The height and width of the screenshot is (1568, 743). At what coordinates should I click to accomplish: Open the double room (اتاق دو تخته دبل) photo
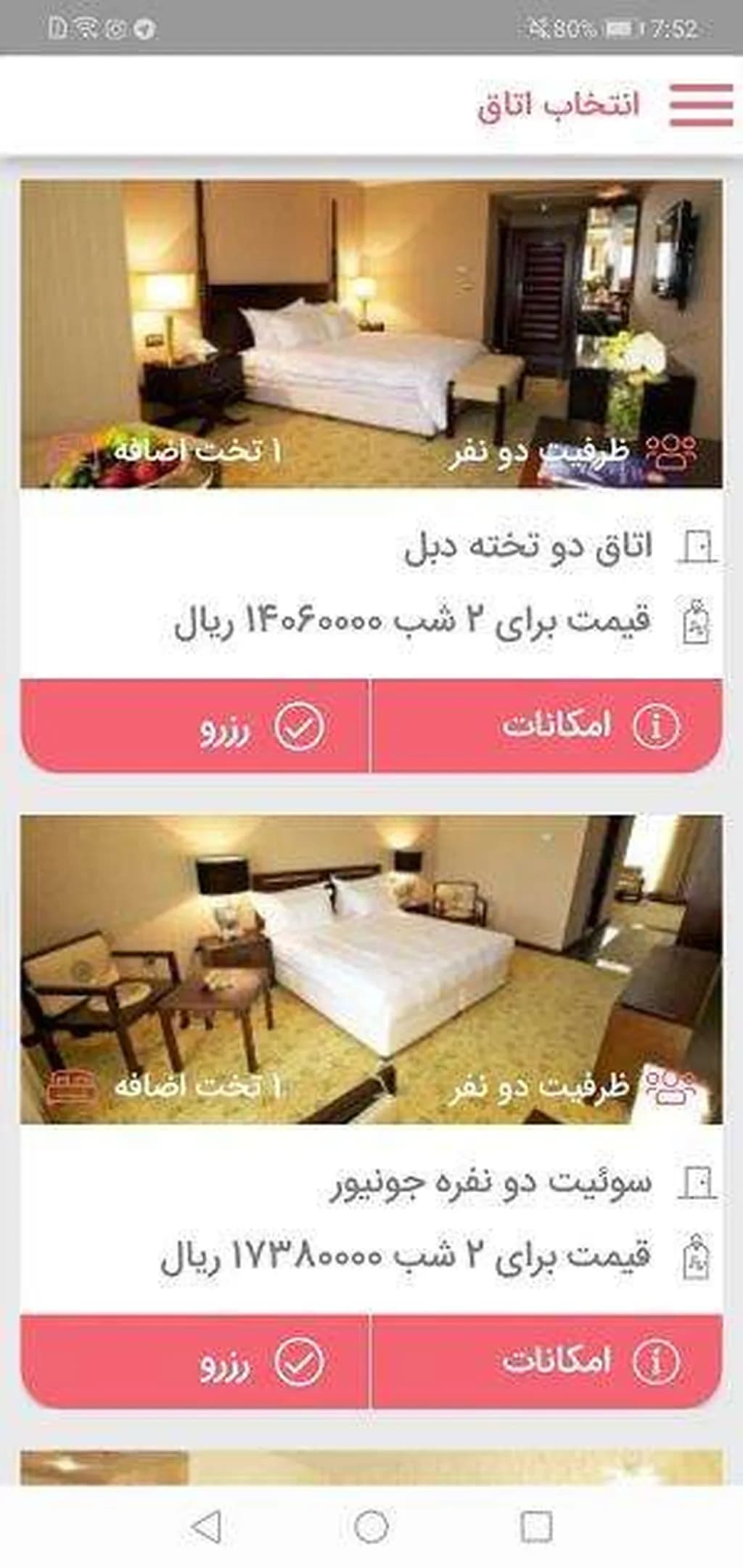[371, 334]
